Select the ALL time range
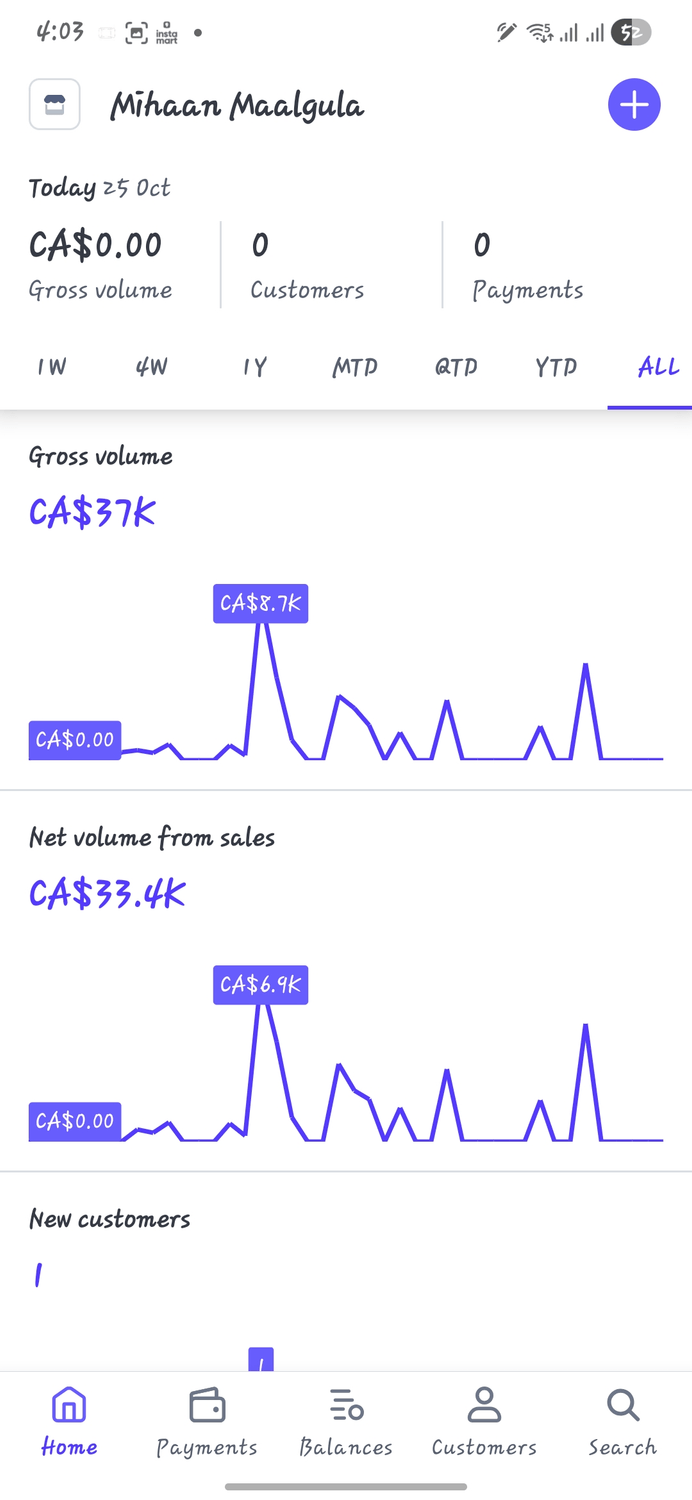692x1500 pixels. pyautogui.click(x=658, y=367)
